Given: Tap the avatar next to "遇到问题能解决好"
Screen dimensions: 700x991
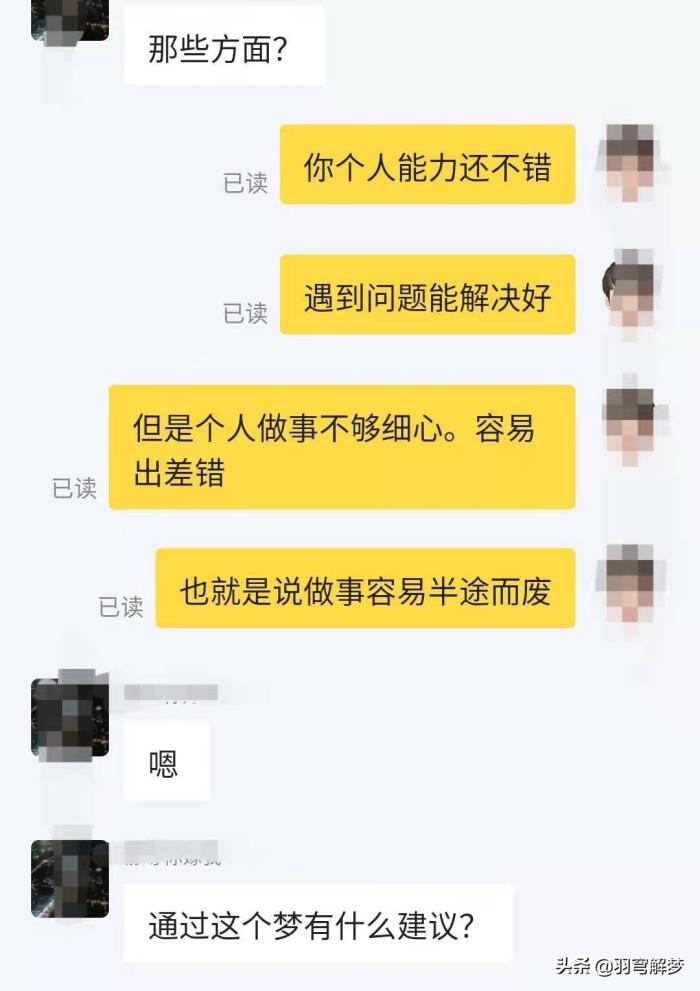Looking at the screenshot, I should pyautogui.click(x=629, y=294).
